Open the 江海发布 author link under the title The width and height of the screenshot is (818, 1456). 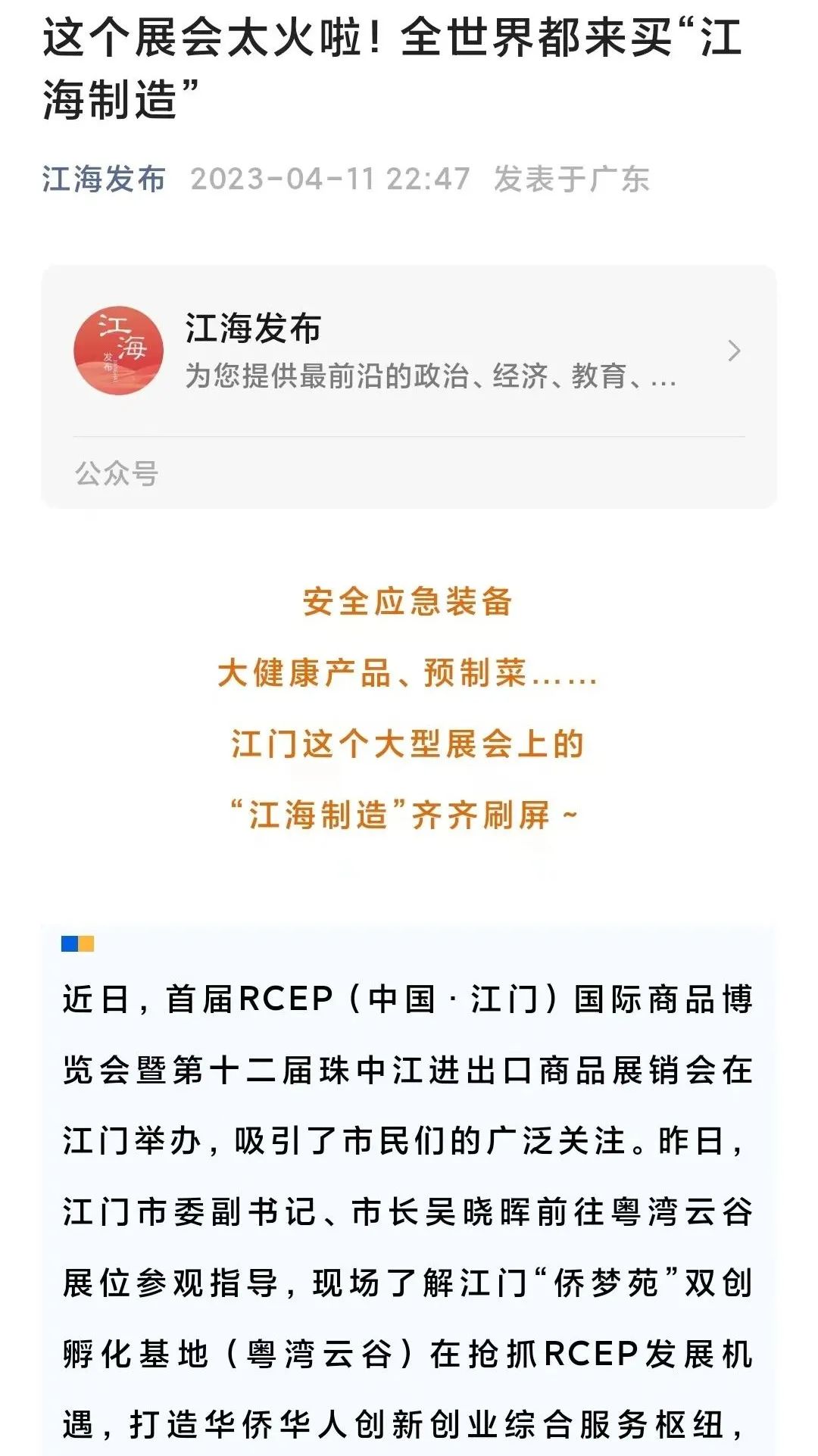[104, 179]
